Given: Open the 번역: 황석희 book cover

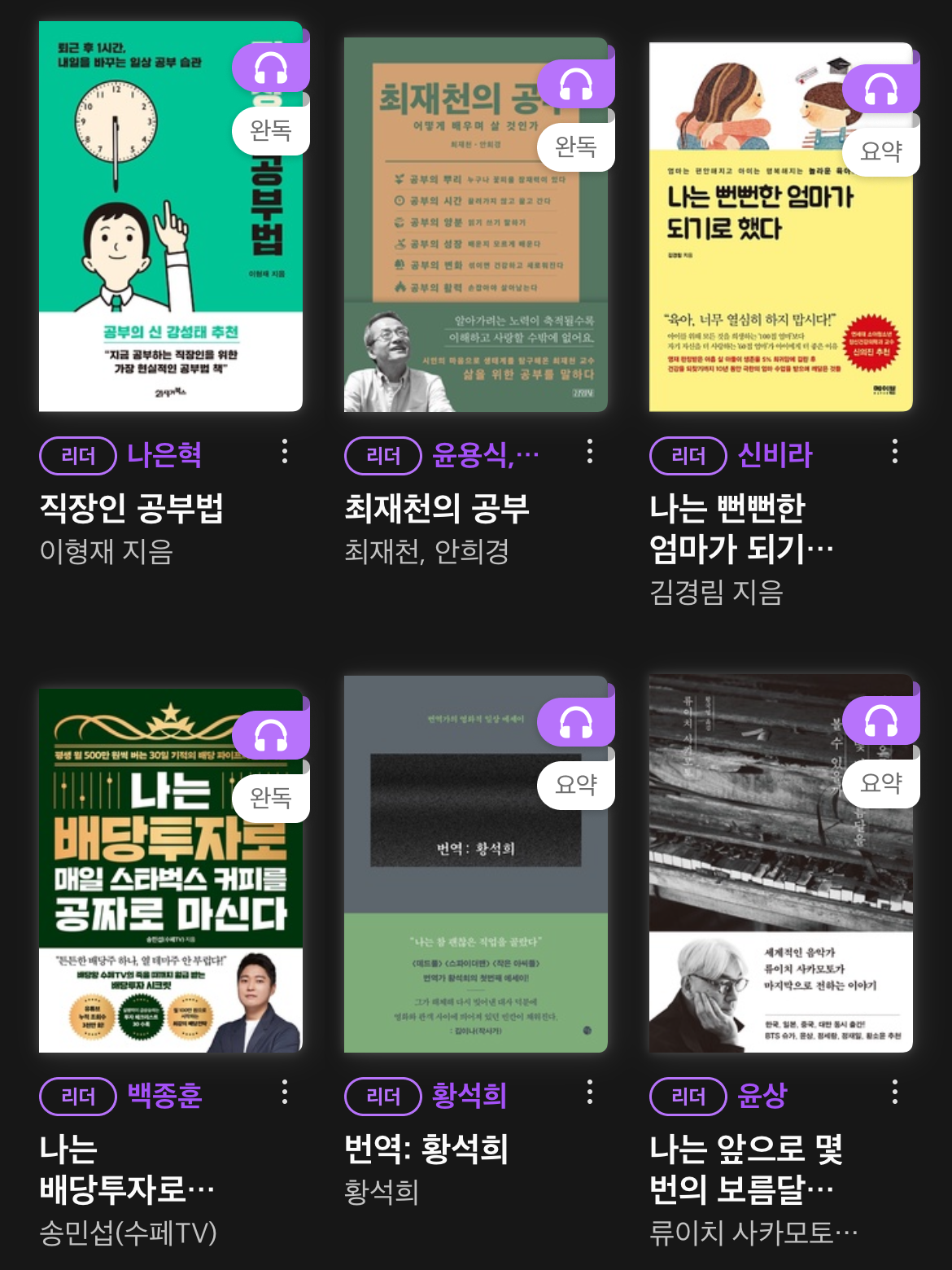Looking at the screenshot, I should point(476,864).
